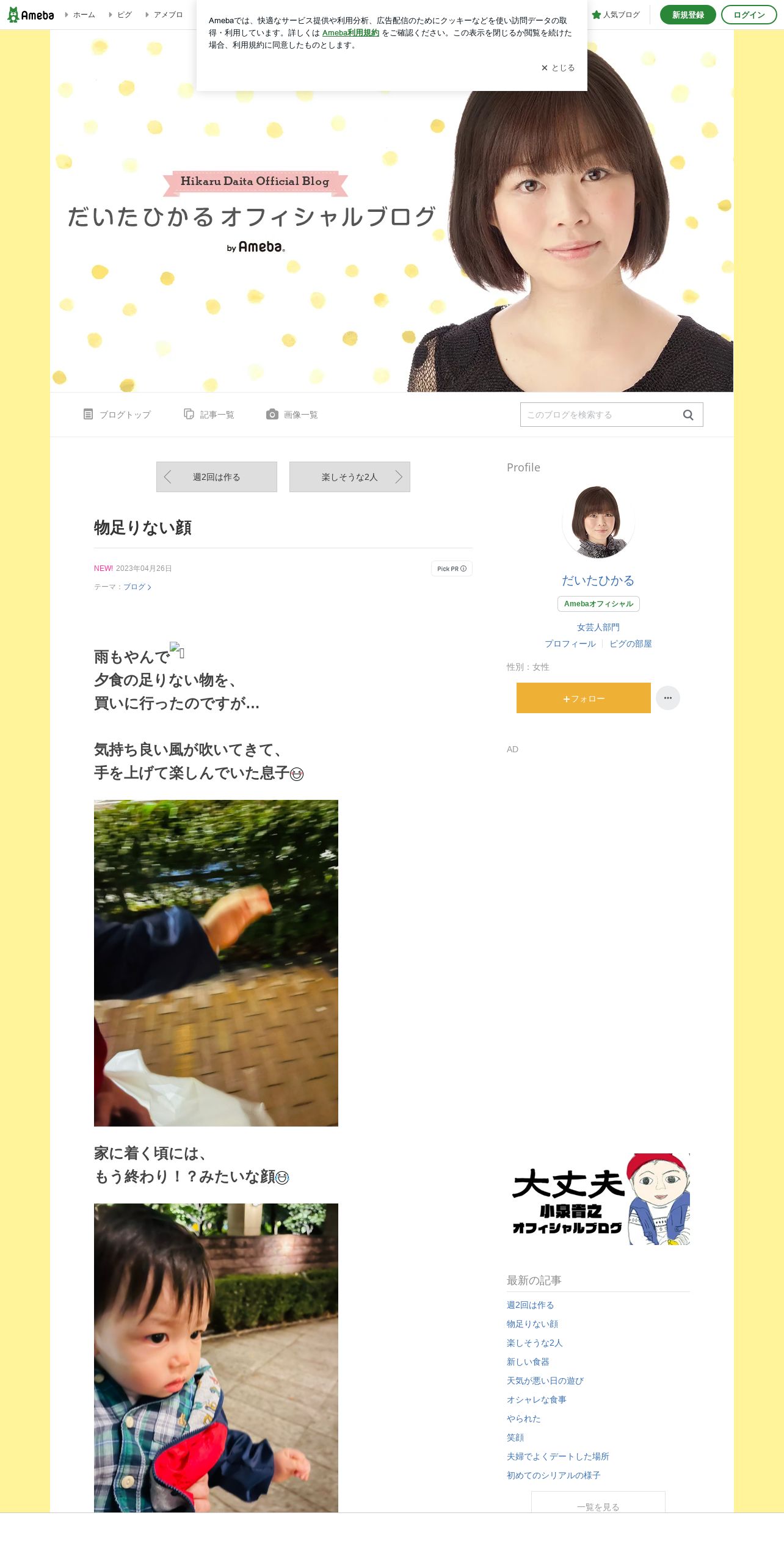Viewport: 784px width, 1568px height.
Task: Follow with the +フォロー button
Action: [584, 698]
